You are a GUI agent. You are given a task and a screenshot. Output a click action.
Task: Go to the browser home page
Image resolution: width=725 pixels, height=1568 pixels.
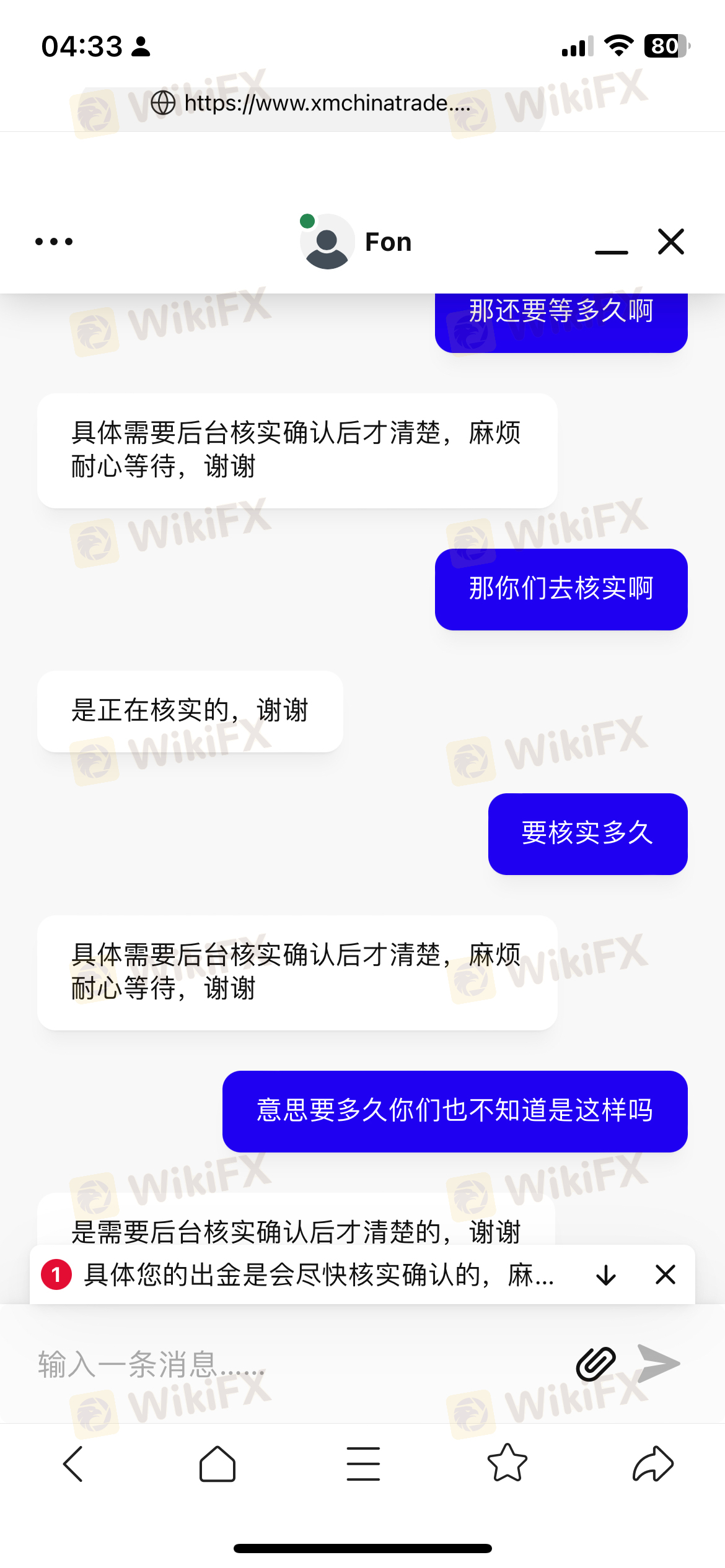(x=217, y=1464)
